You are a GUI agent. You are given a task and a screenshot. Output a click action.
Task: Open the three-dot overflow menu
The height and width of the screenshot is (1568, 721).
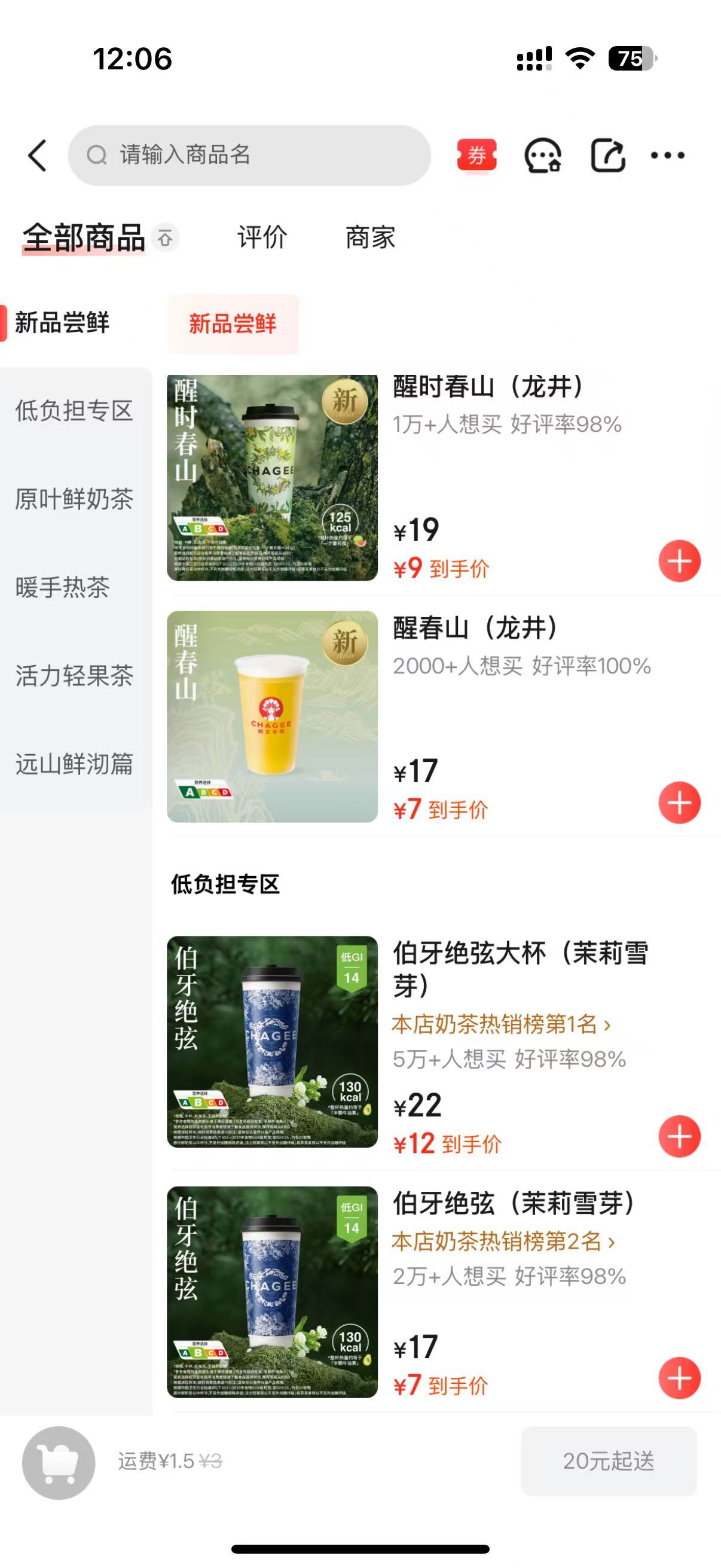tap(667, 156)
